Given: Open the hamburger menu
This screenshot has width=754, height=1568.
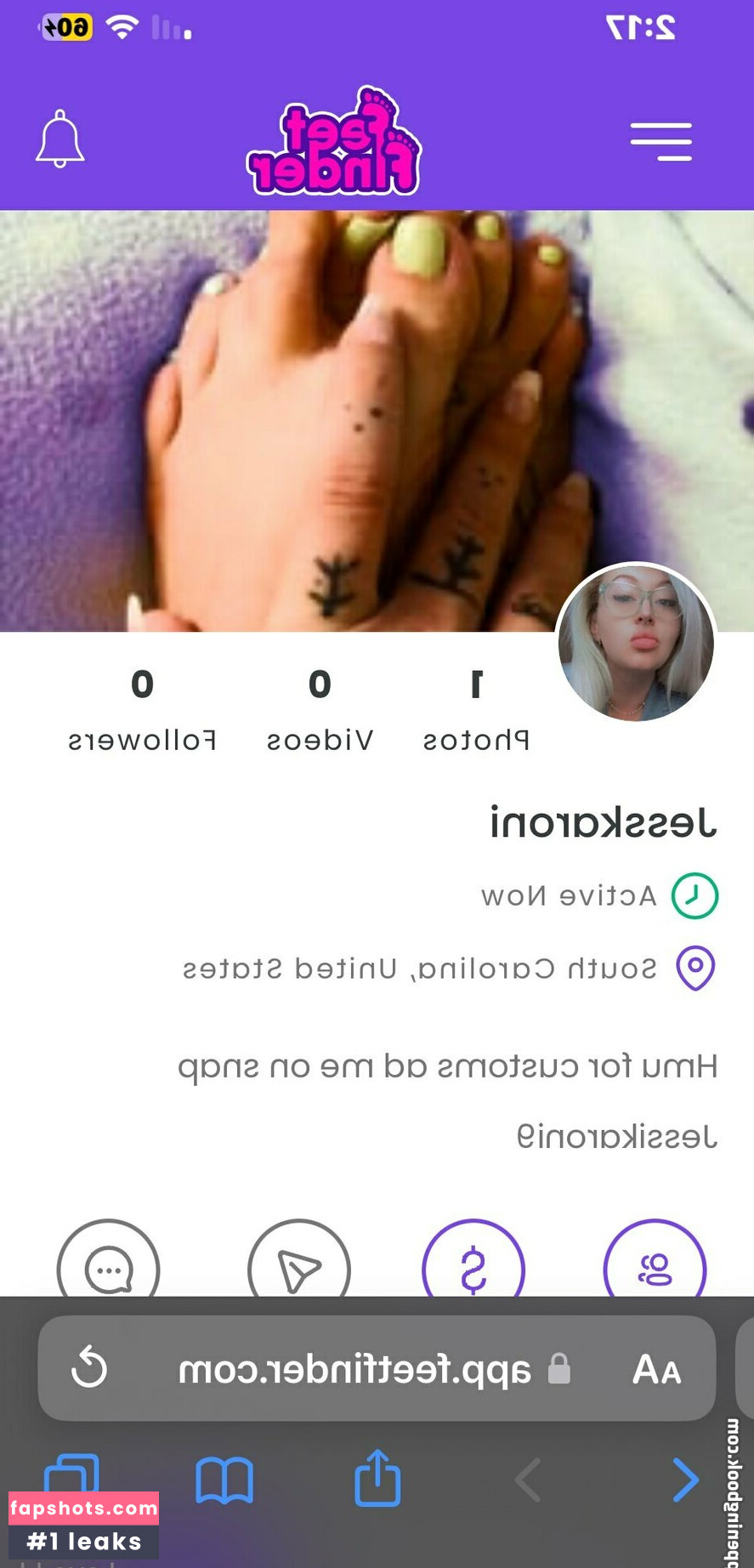Looking at the screenshot, I should [x=660, y=141].
